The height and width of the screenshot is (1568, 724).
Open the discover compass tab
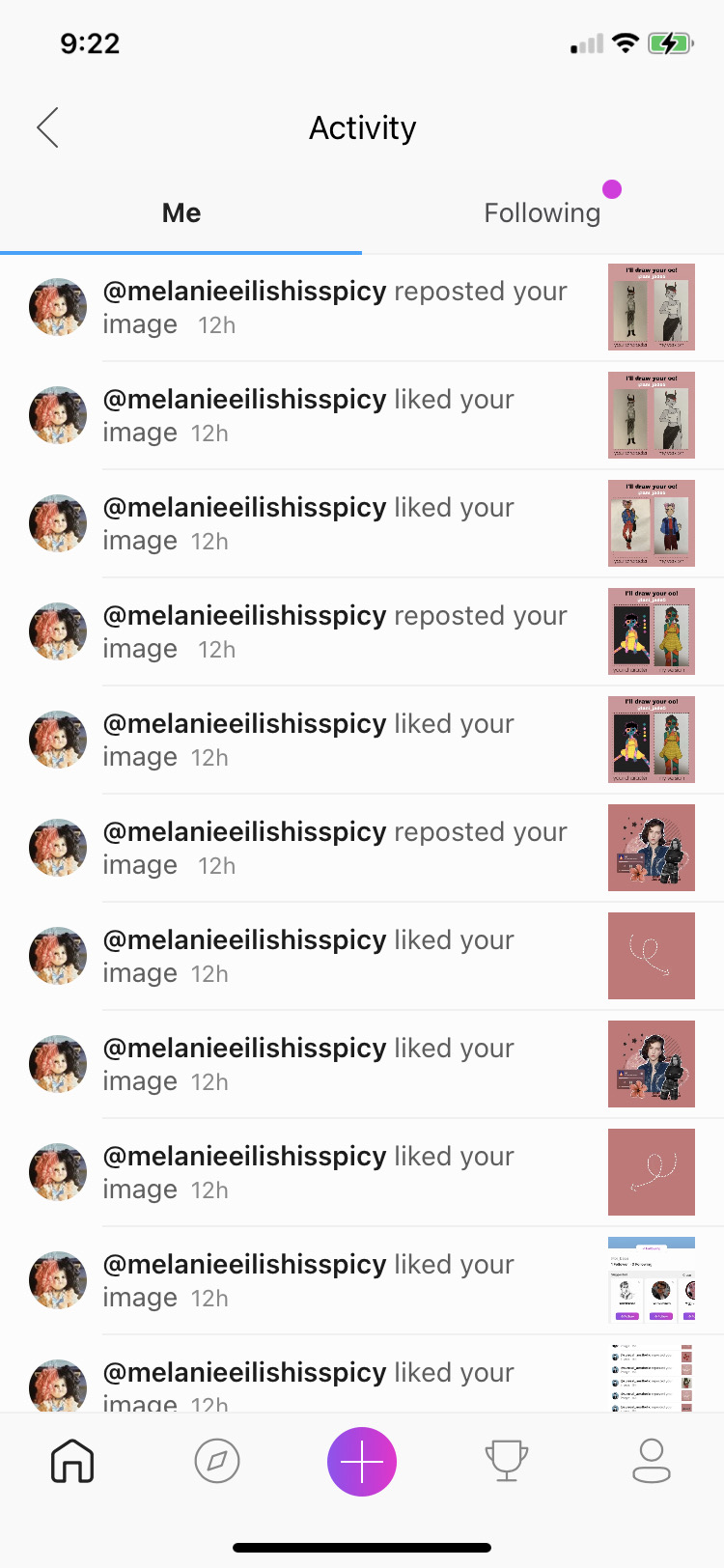tap(217, 1461)
